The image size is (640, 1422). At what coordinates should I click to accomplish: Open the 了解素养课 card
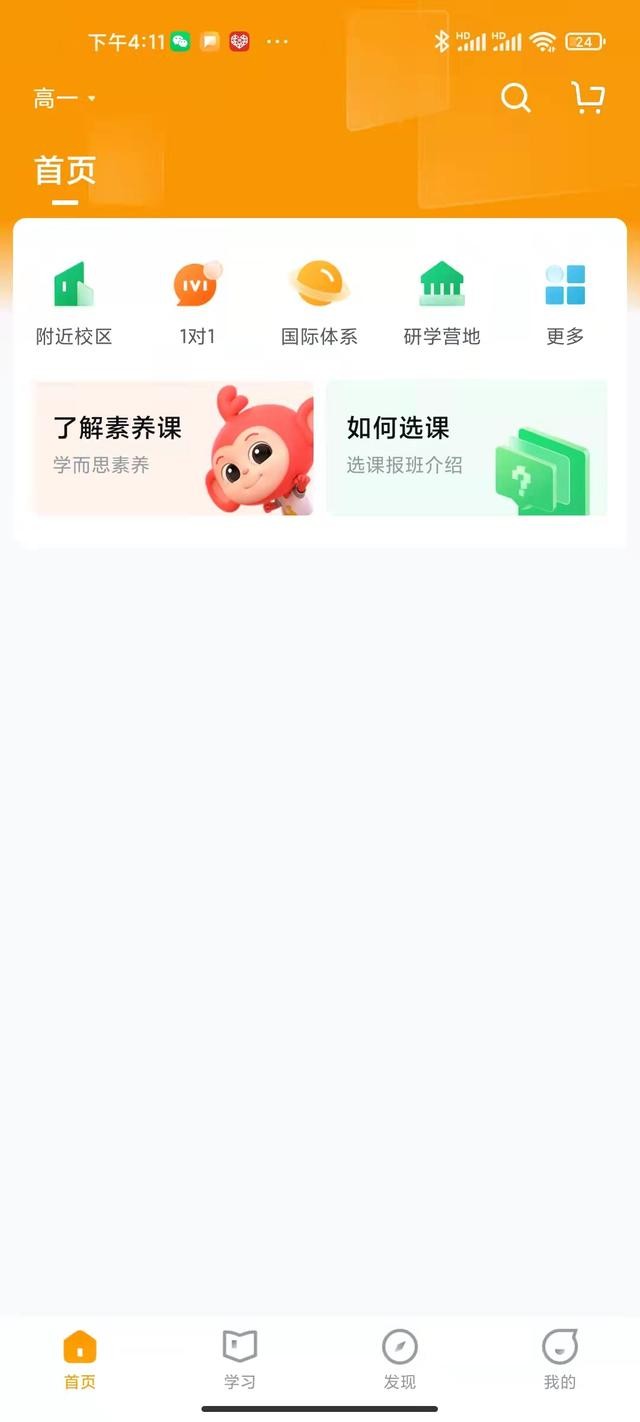coord(172,448)
